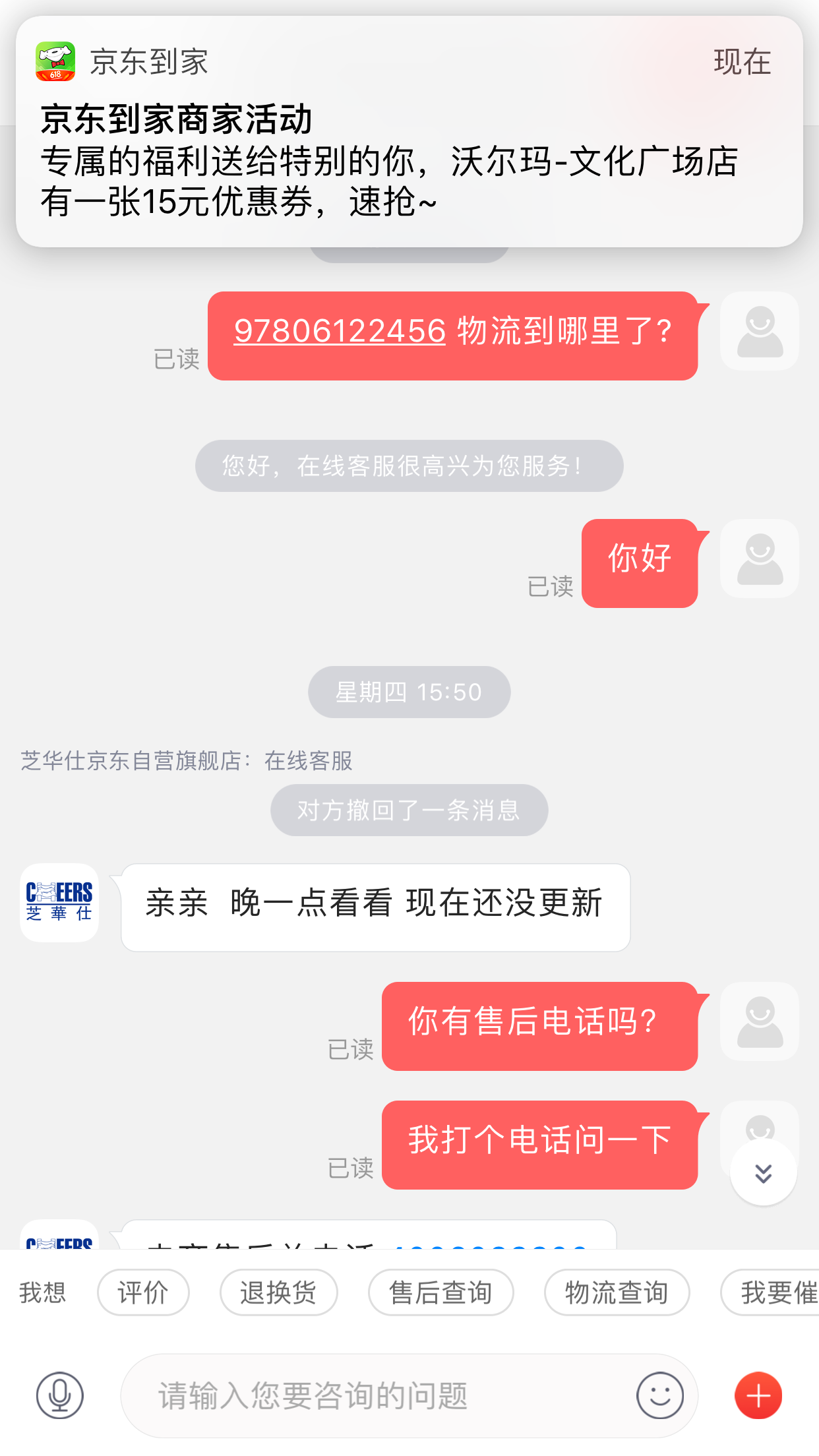819x1456 pixels.
Task: Open the emoji picker
Action: 659,1395
